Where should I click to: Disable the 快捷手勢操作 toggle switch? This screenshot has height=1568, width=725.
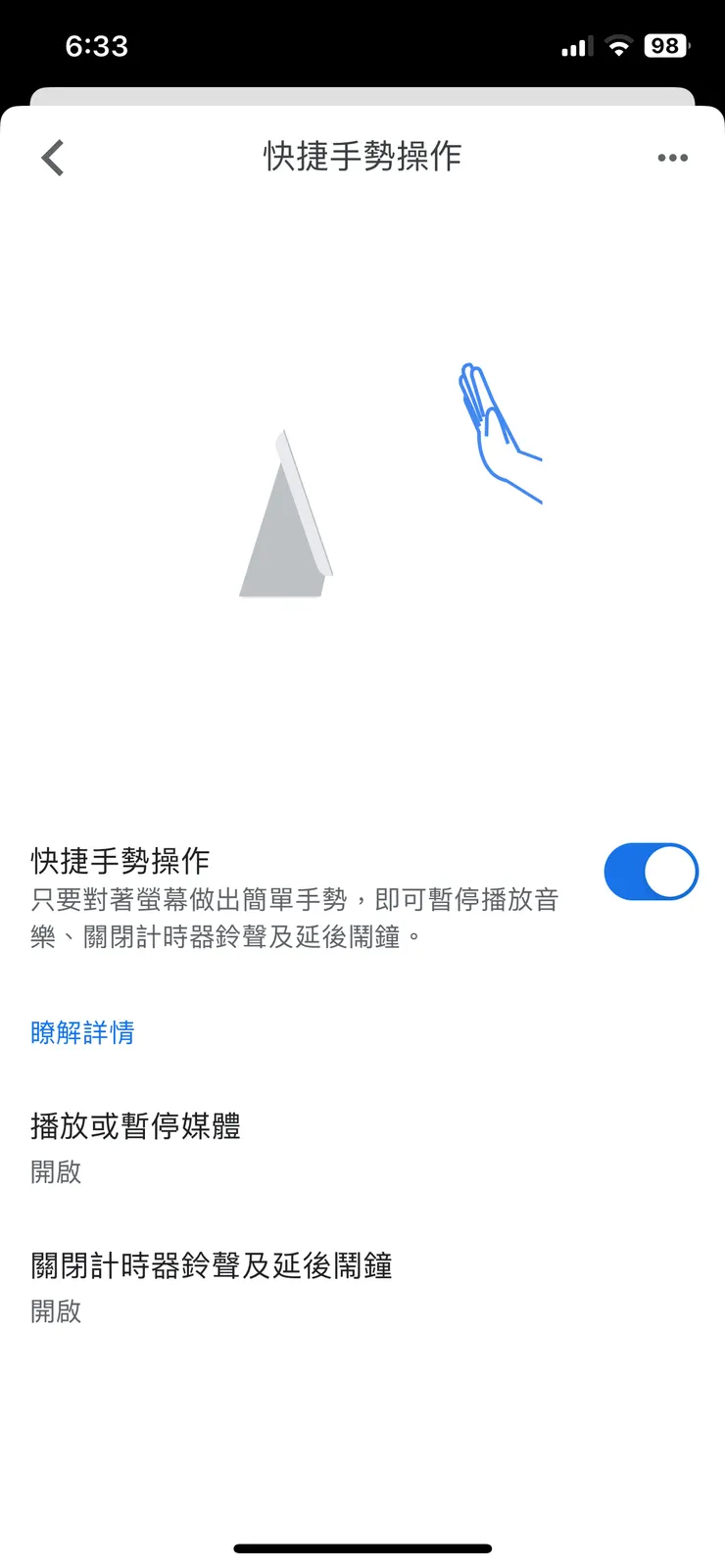click(x=651, y=871)
